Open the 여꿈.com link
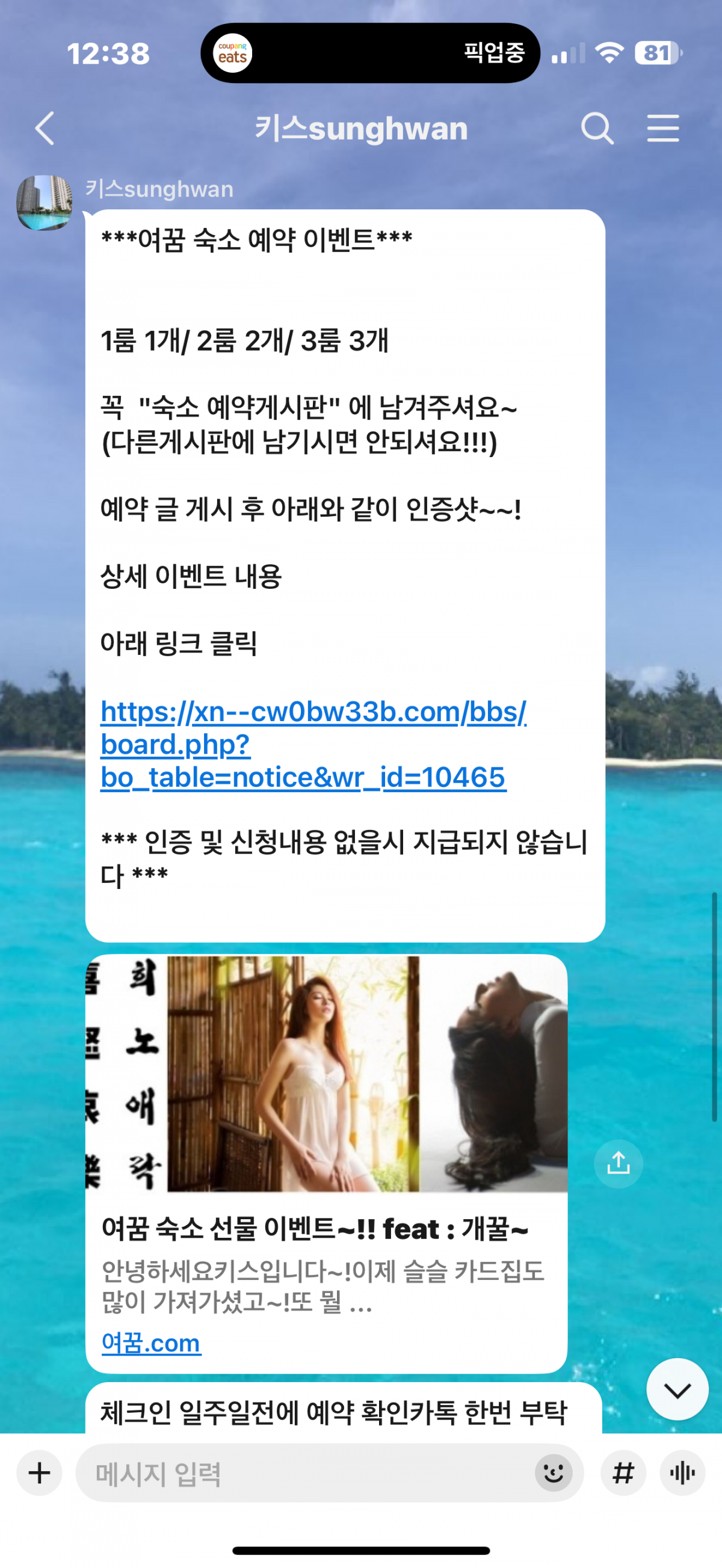722x1568 pixels. [151, 1342]
